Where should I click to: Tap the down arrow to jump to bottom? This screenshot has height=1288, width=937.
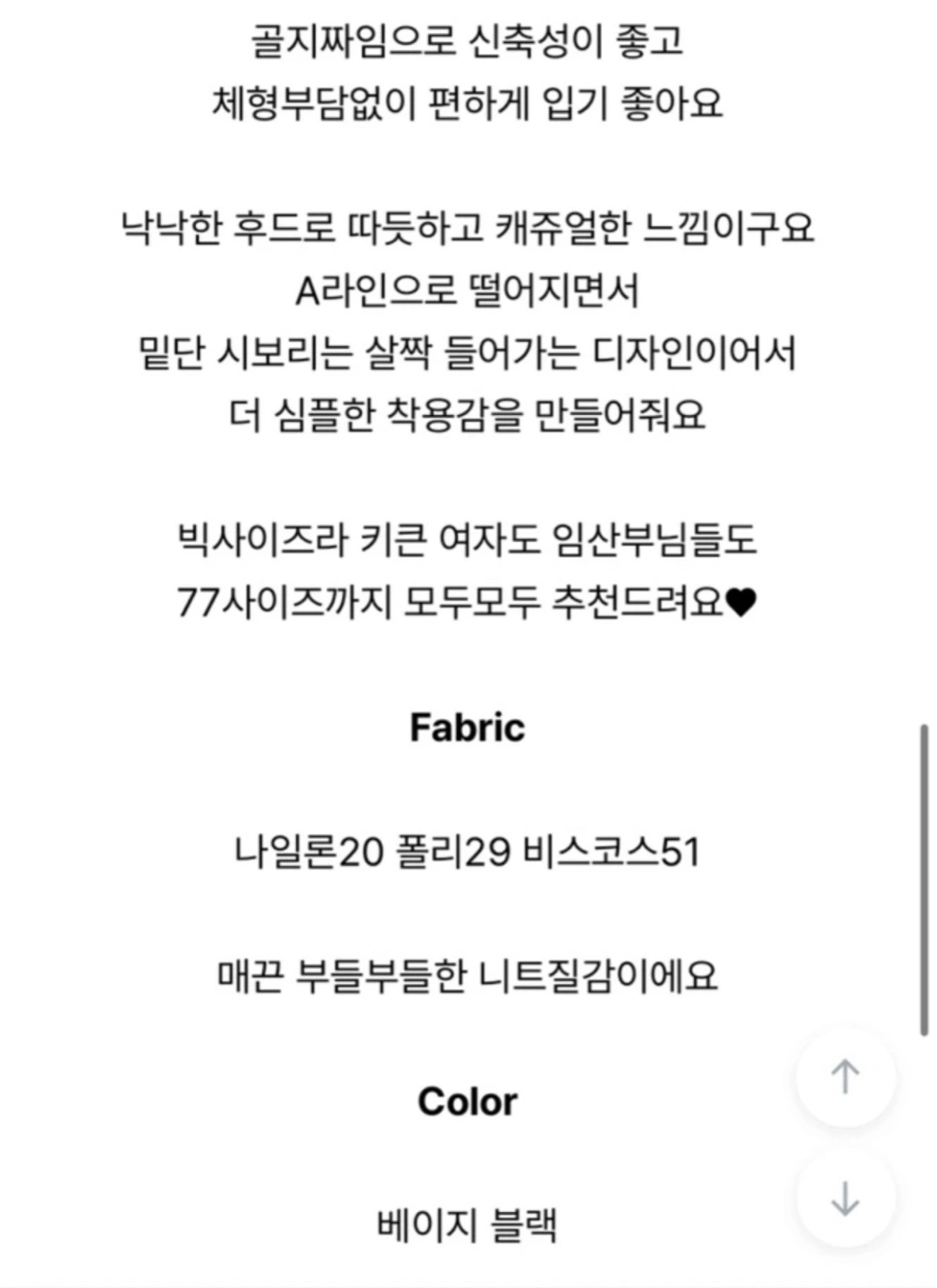[845, 1199]
